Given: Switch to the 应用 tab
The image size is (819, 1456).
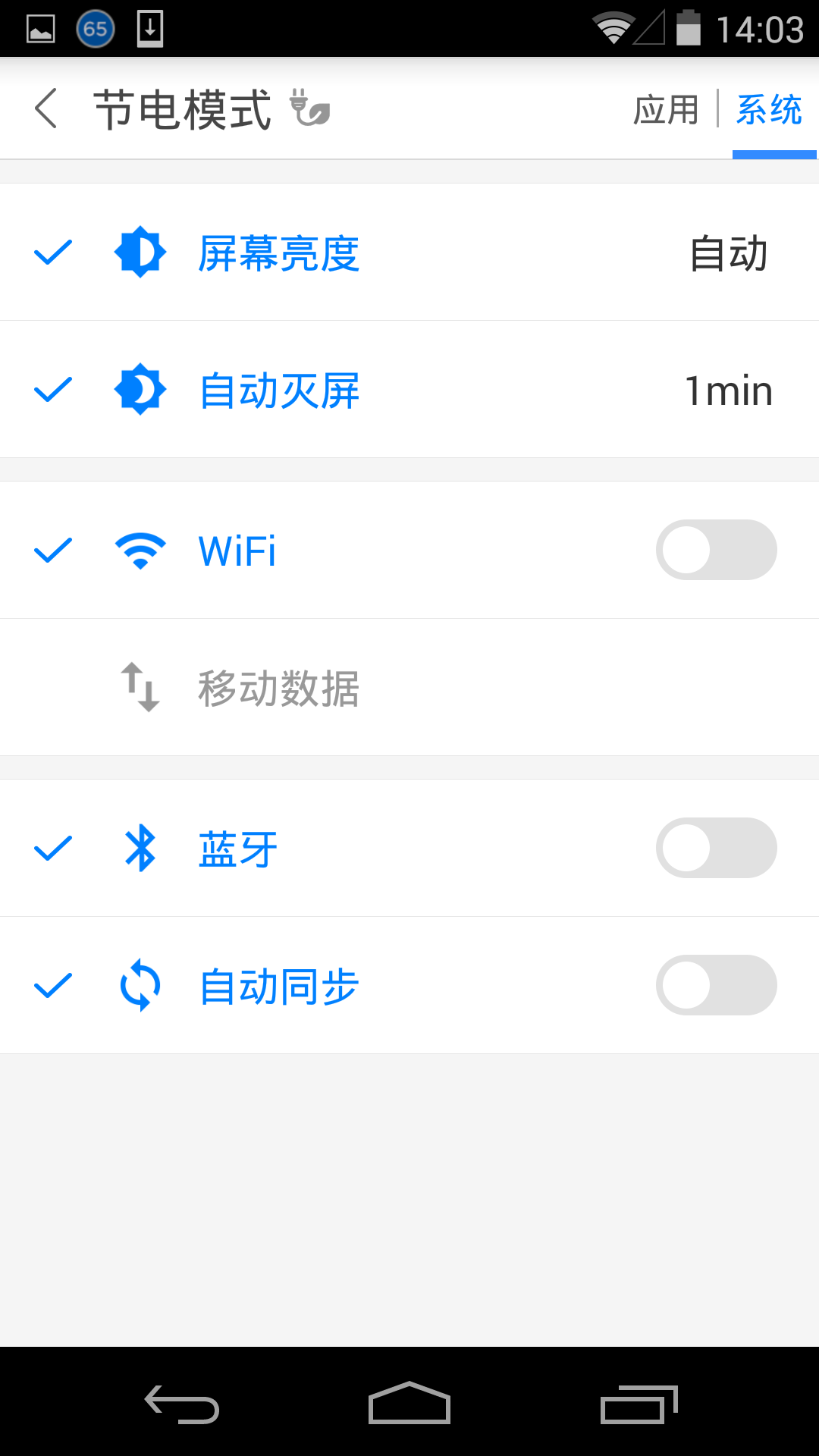Looking at the screenshot, I should [x=666, y=110].
